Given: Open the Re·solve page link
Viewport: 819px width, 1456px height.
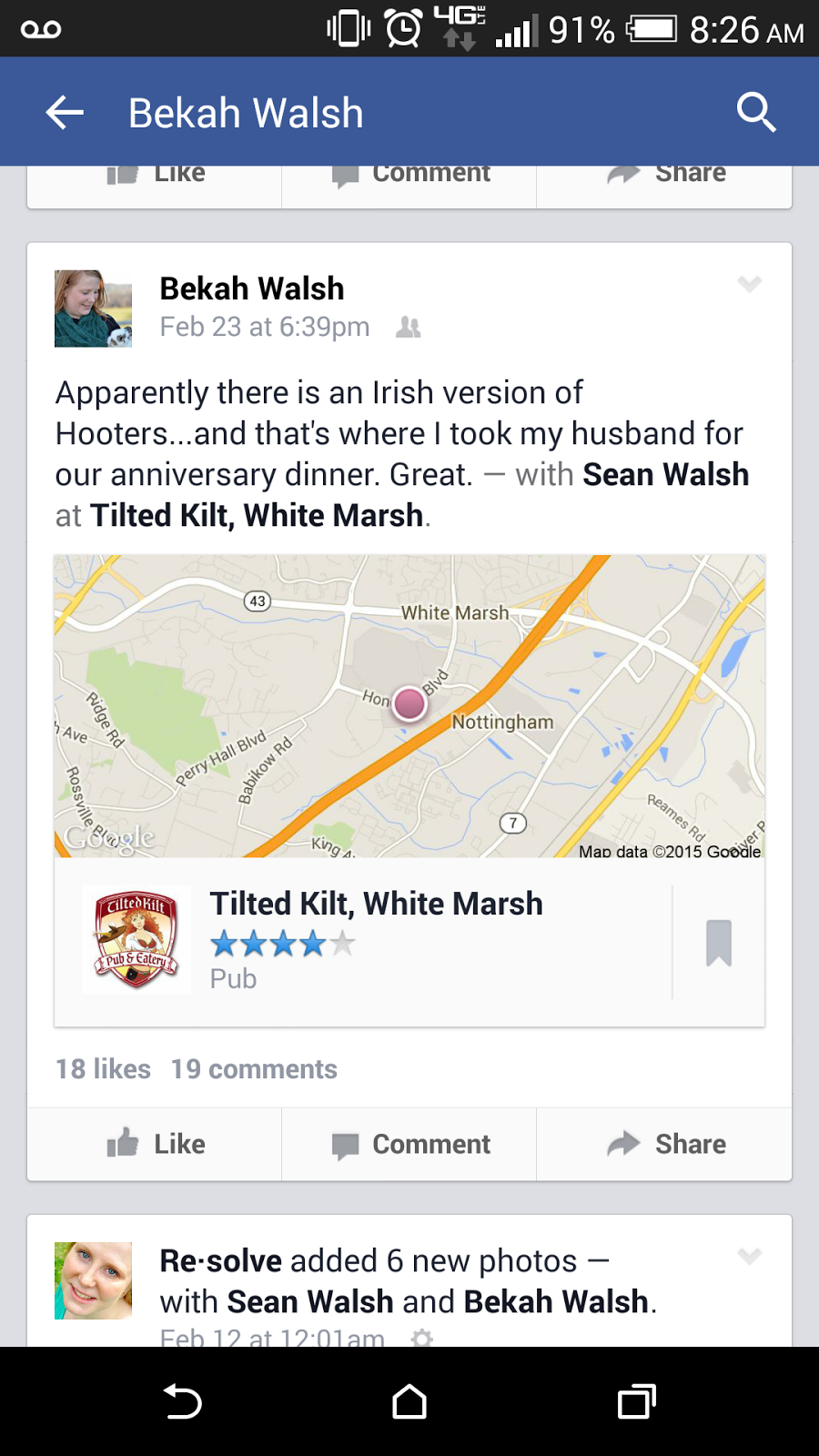Looking at the screenshot, I should [220, 1260].
